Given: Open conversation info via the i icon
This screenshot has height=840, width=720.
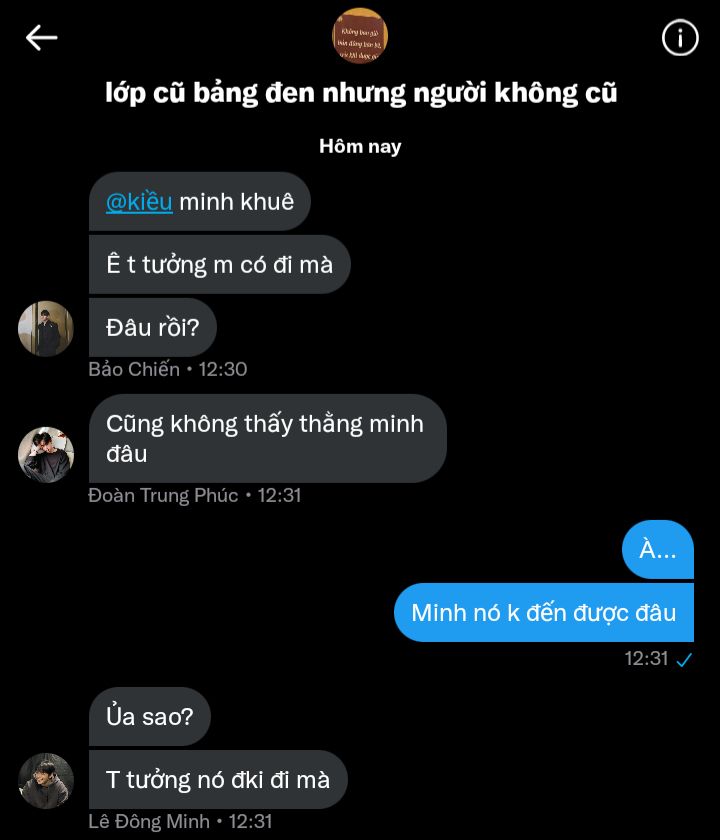Looking at the screenshot, I should (680, 38).
